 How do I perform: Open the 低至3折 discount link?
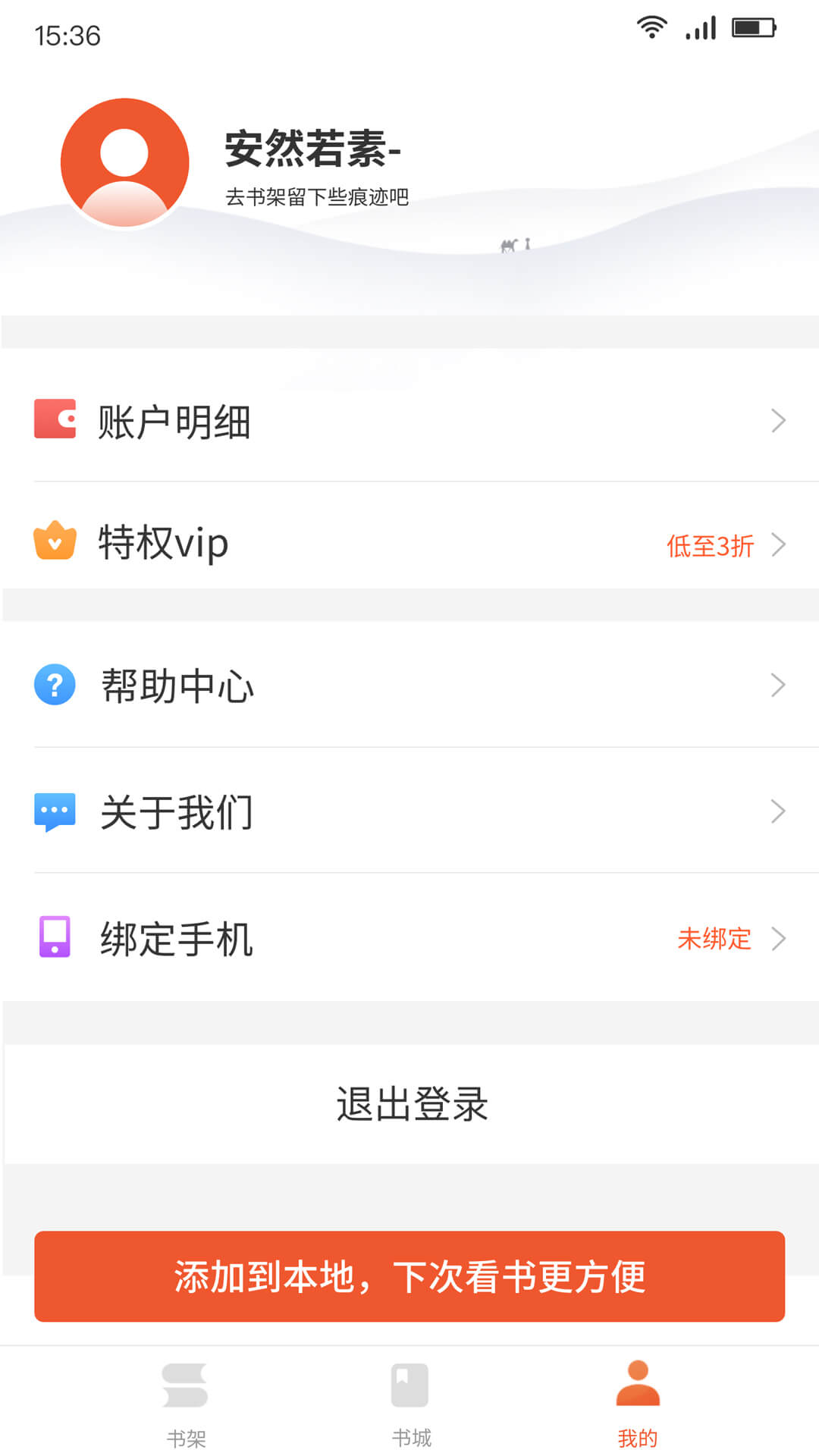coord(709,545)
